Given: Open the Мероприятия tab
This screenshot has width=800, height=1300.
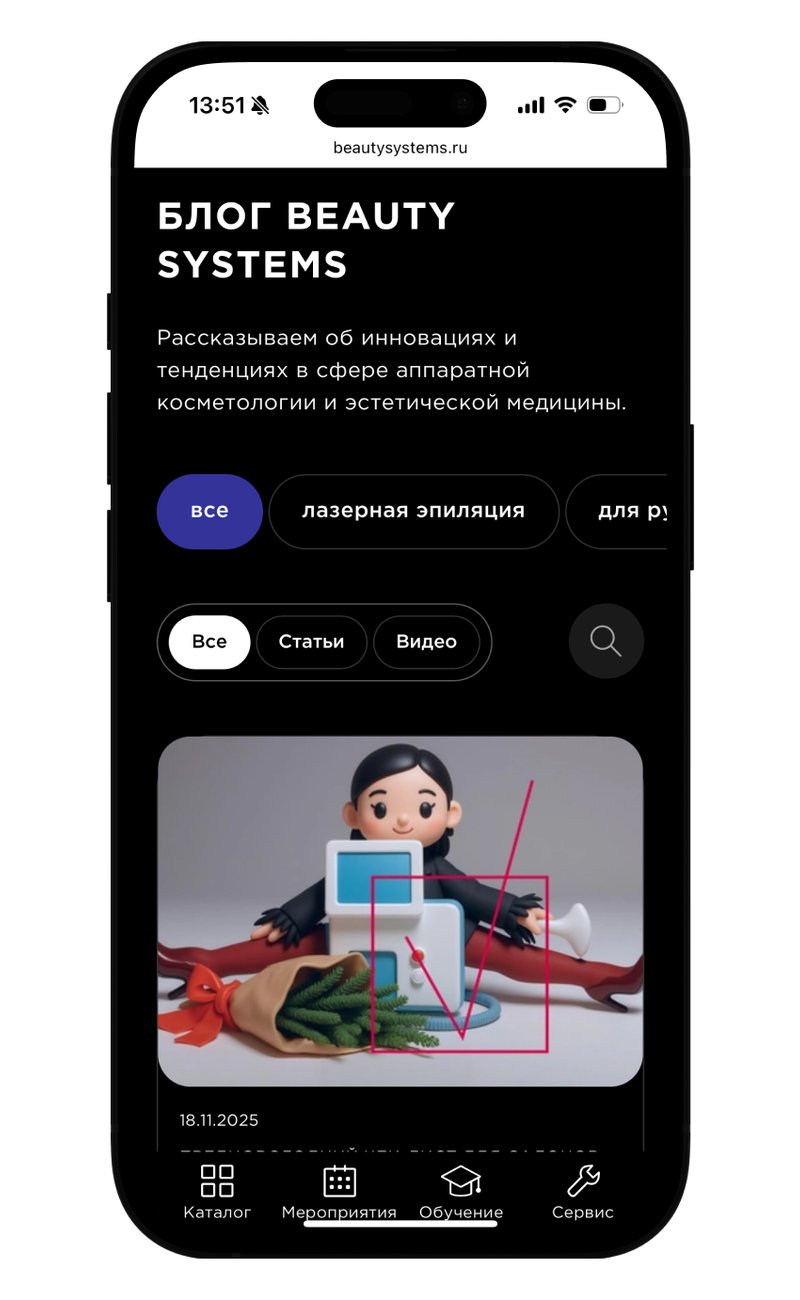Looking at the screenshot, I should (x=339, y=1192).
